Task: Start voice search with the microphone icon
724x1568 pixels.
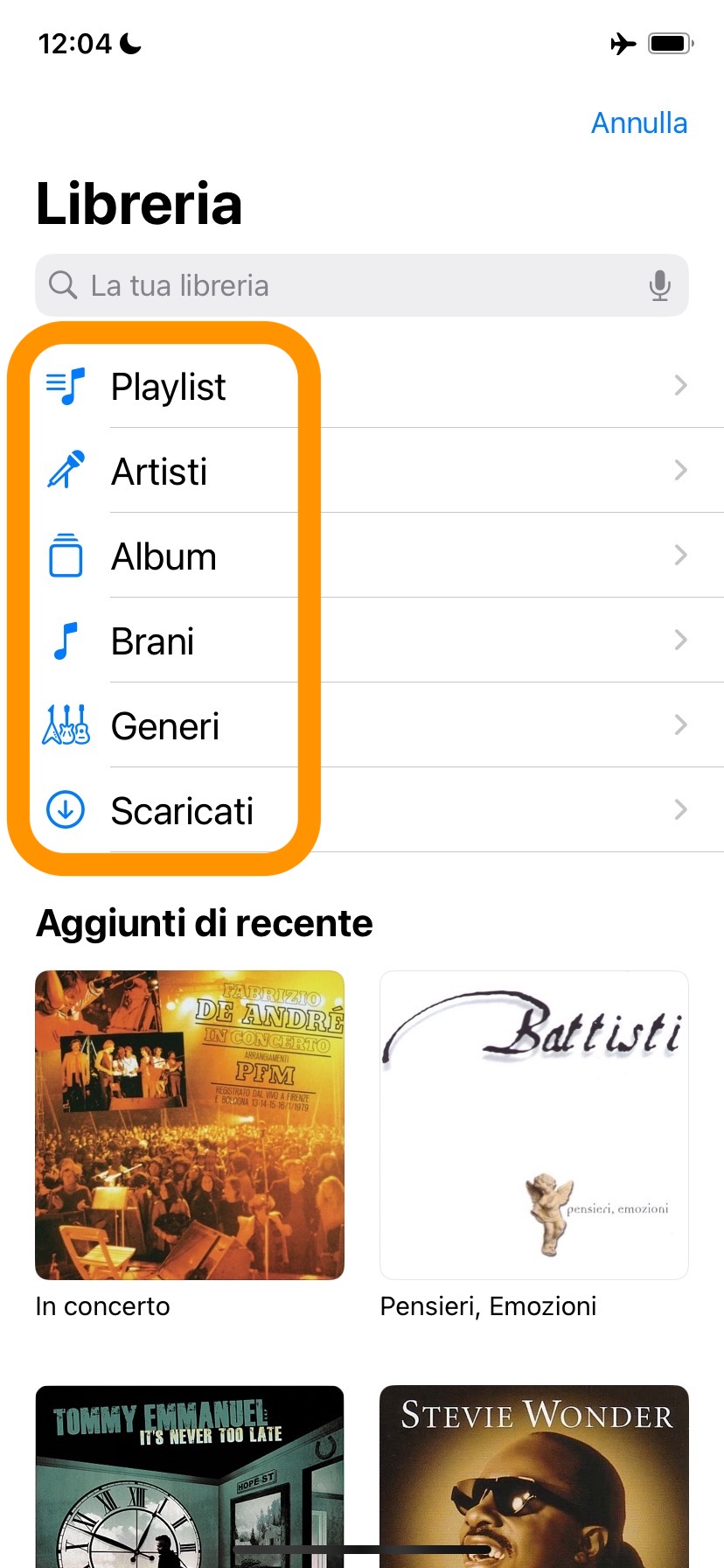Action: [x=660, y=285]
